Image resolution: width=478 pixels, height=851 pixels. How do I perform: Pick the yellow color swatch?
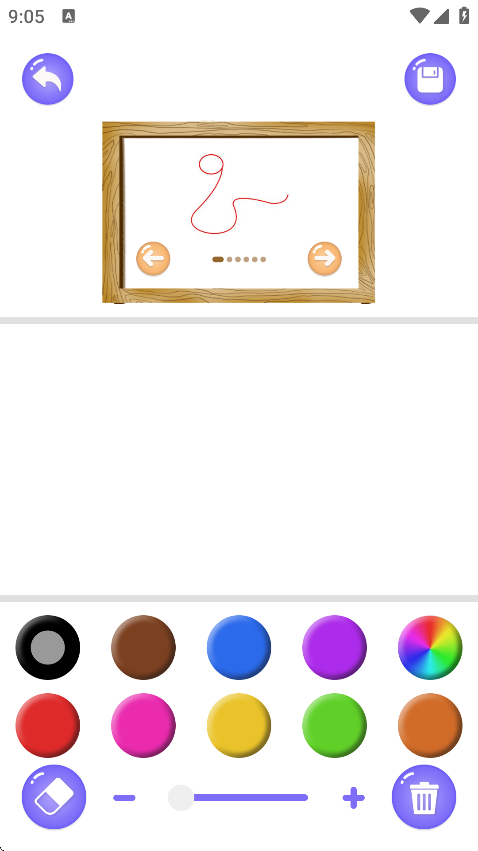tap(239, 725)
